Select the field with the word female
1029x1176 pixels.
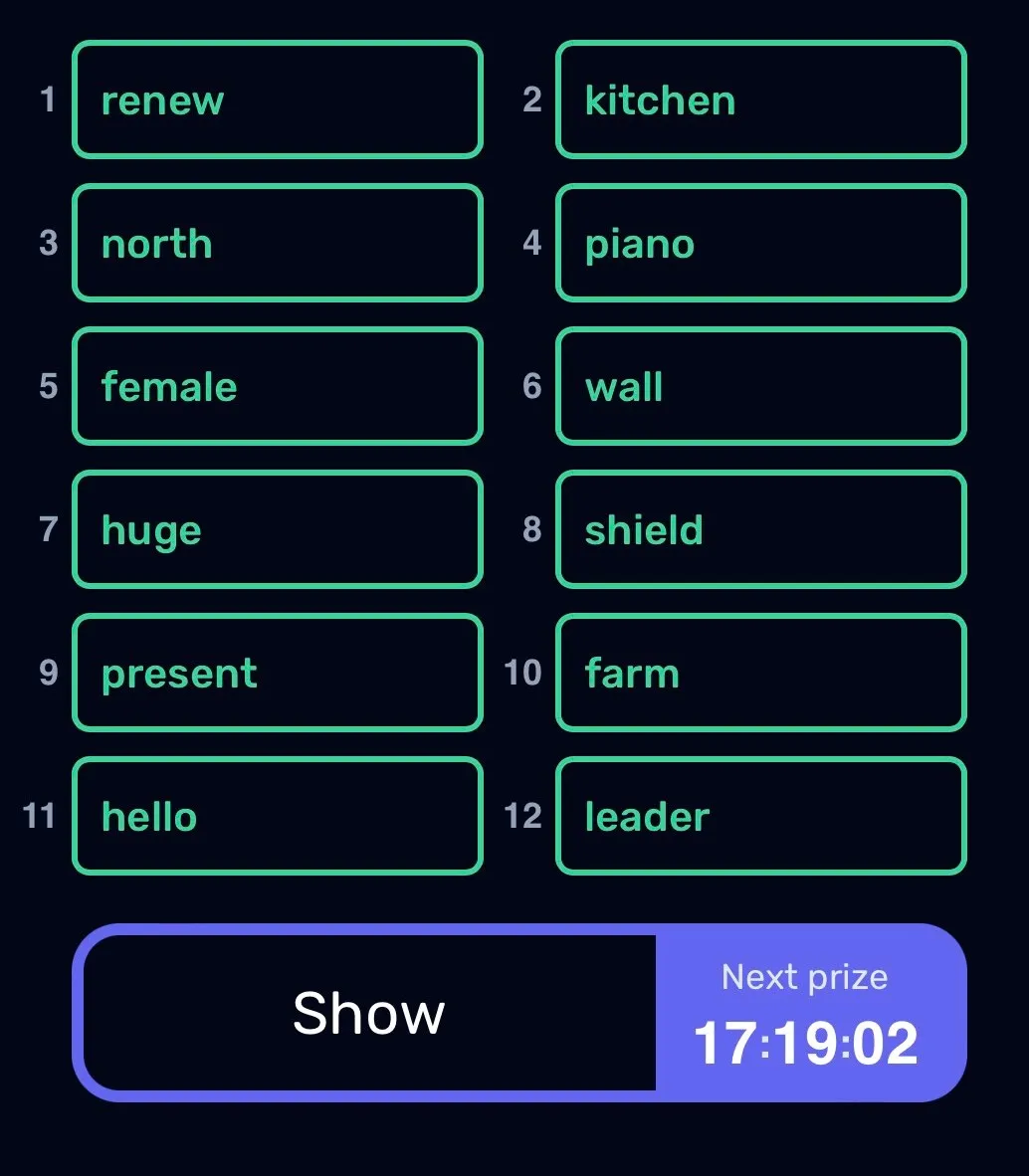(277, 386)
